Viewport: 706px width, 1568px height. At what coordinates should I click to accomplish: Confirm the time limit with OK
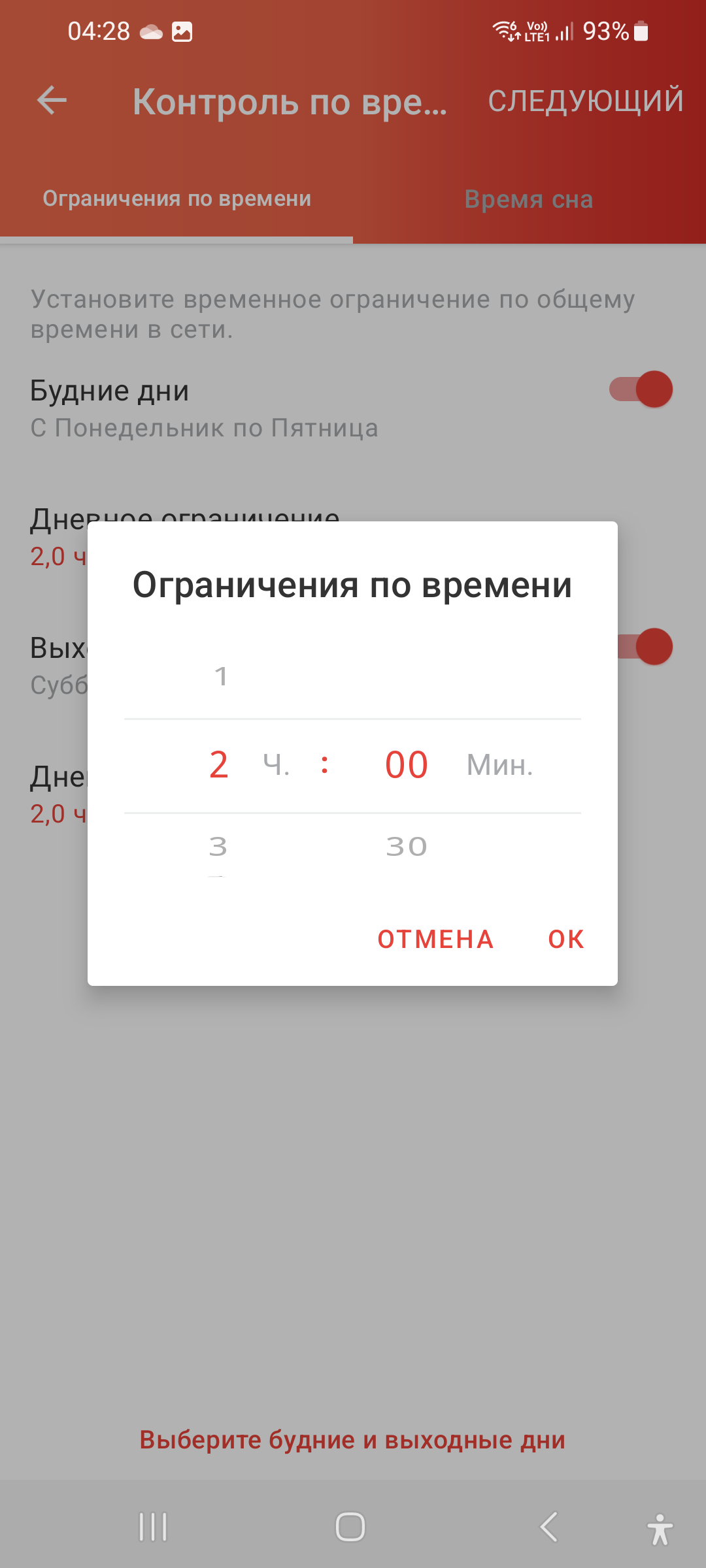point(565,939)
